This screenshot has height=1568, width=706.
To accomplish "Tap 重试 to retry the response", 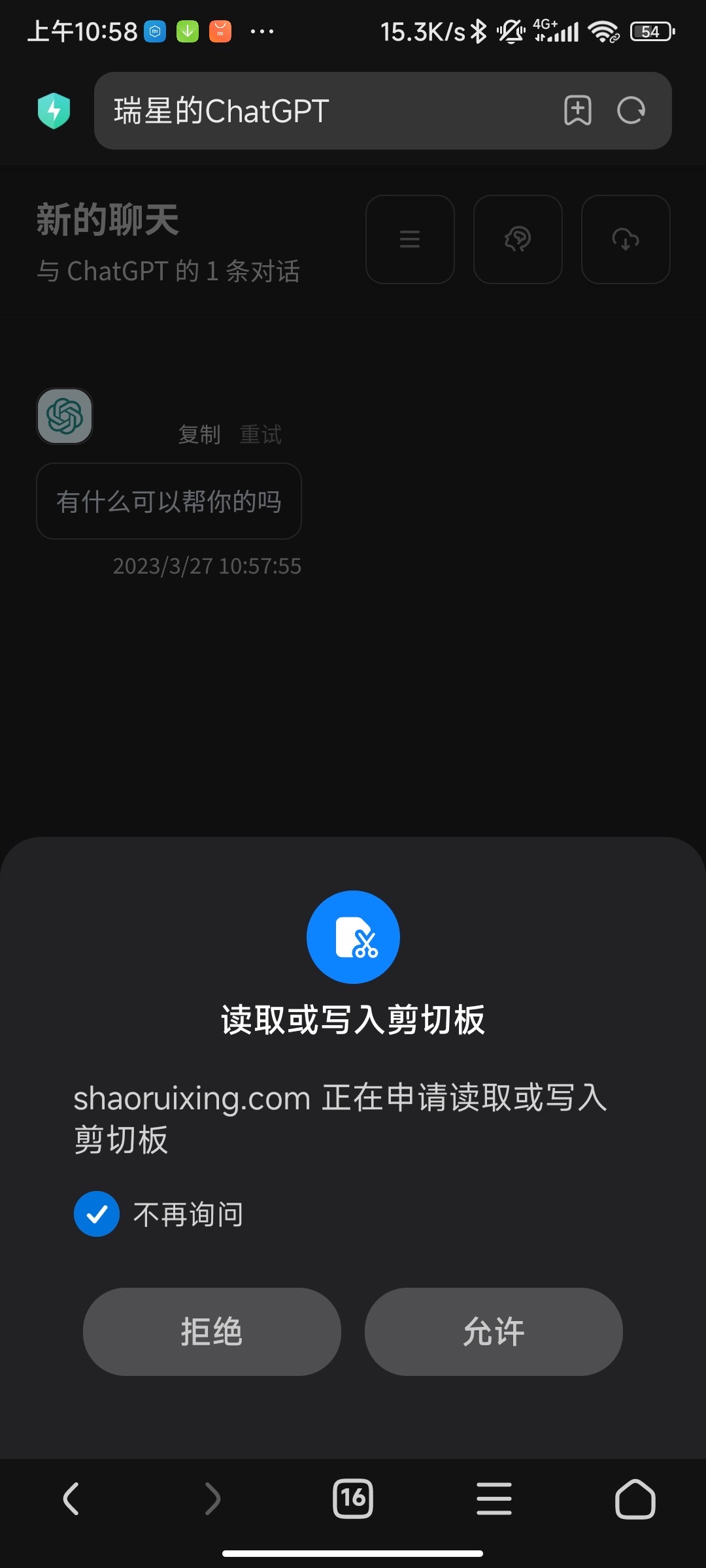I will tap(260, 433).
